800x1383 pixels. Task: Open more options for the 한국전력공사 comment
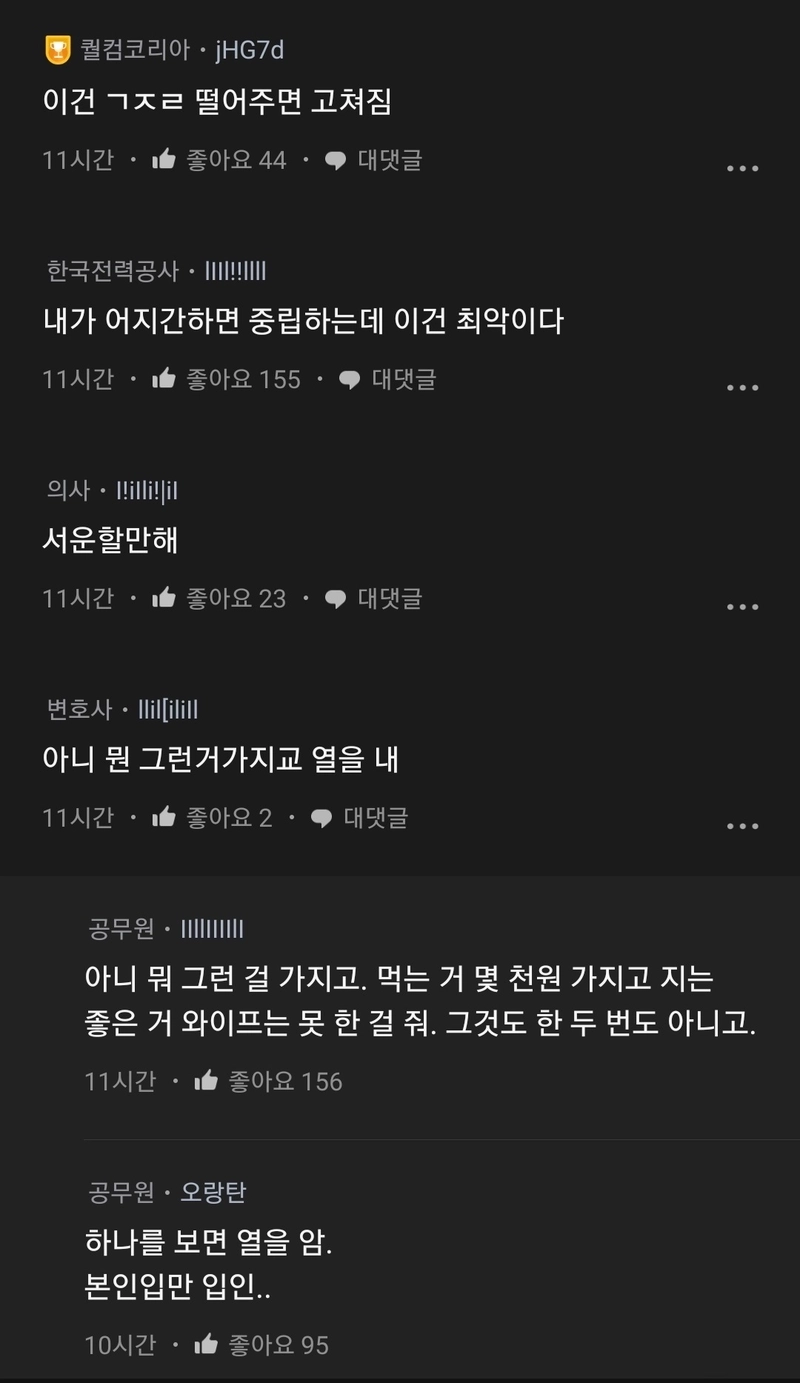(742, 387)
